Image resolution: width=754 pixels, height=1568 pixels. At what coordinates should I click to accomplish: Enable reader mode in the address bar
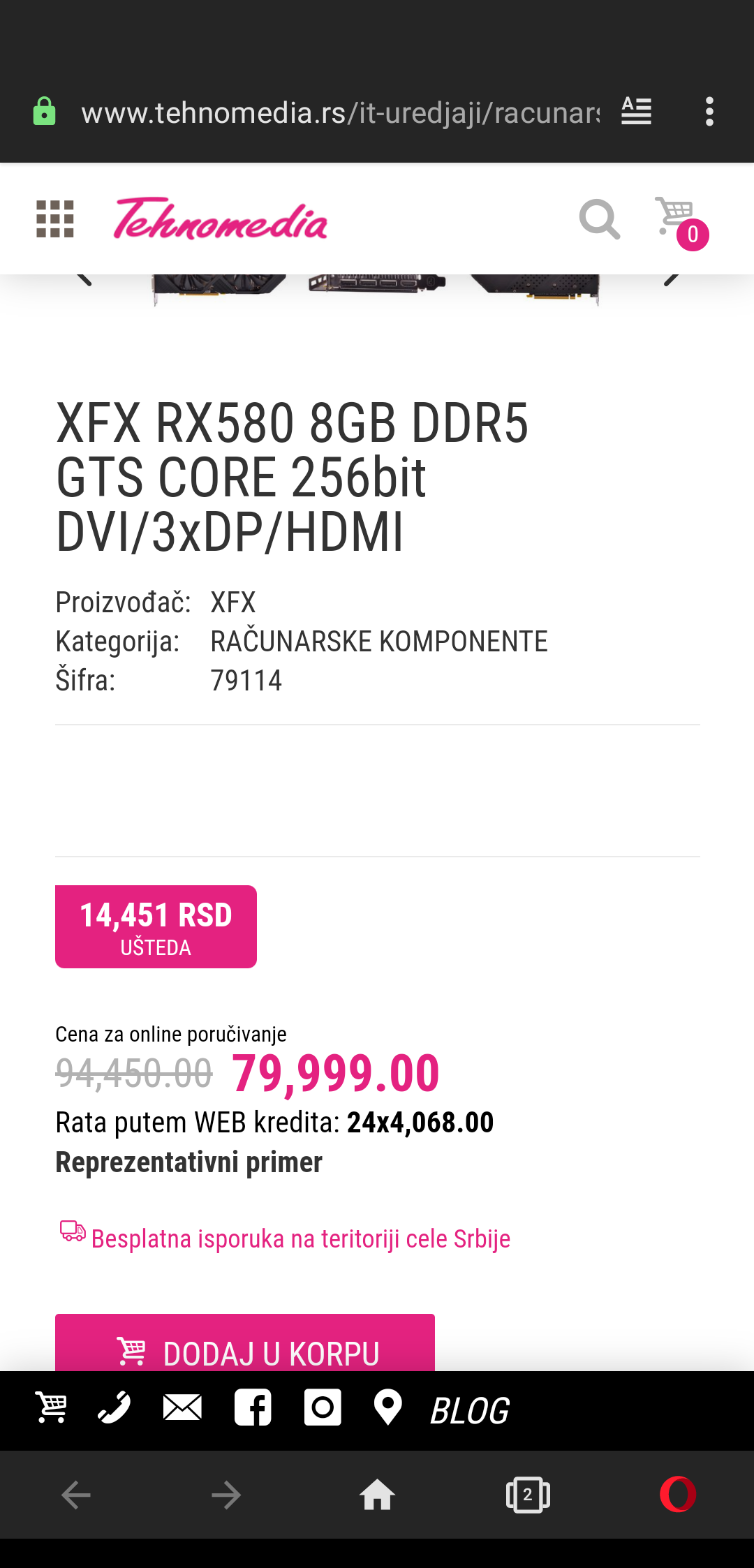(637, 112)
